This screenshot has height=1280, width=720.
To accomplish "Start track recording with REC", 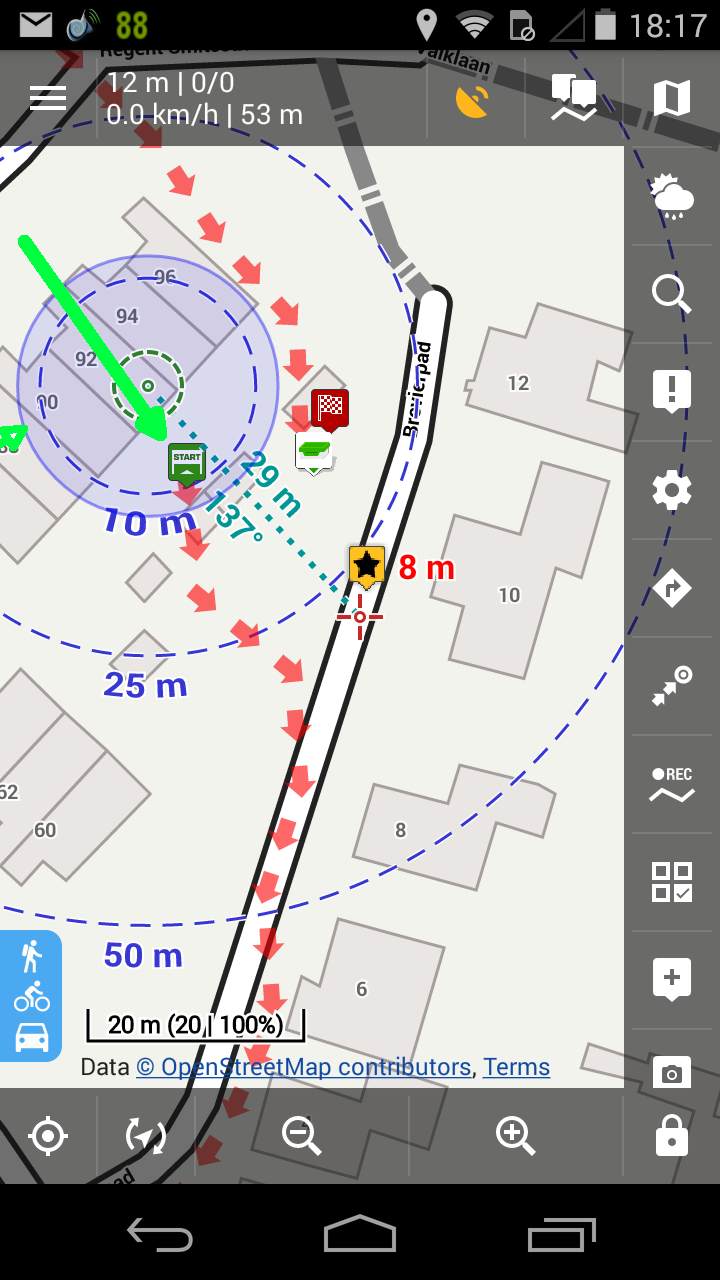I will click(672, 785).
